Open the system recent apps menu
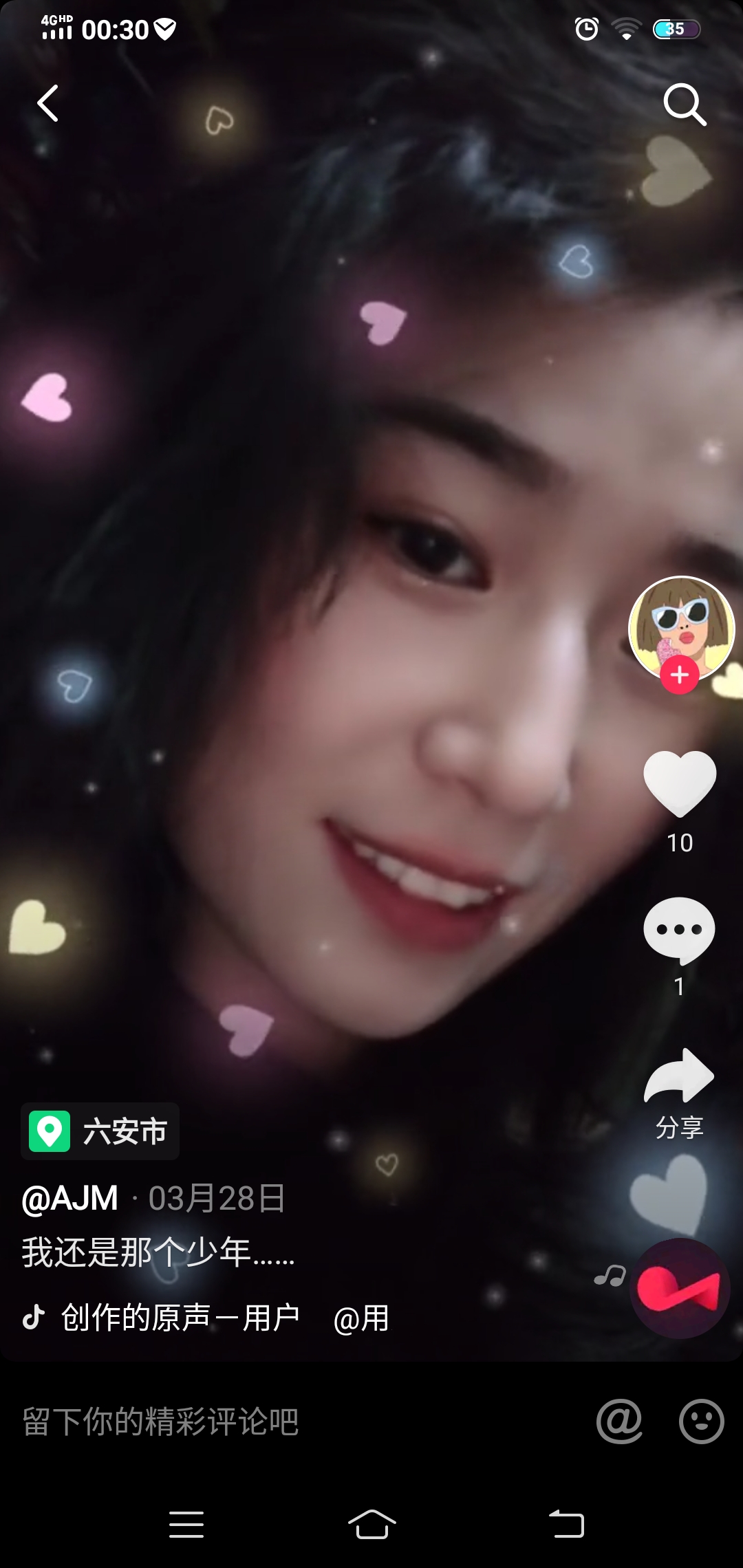 [x=186, y=1525]
